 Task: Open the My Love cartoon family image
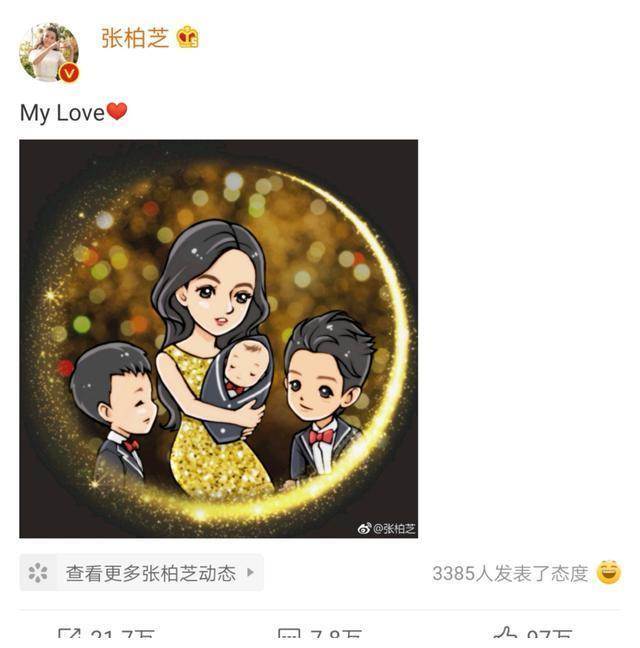(218, 338)
